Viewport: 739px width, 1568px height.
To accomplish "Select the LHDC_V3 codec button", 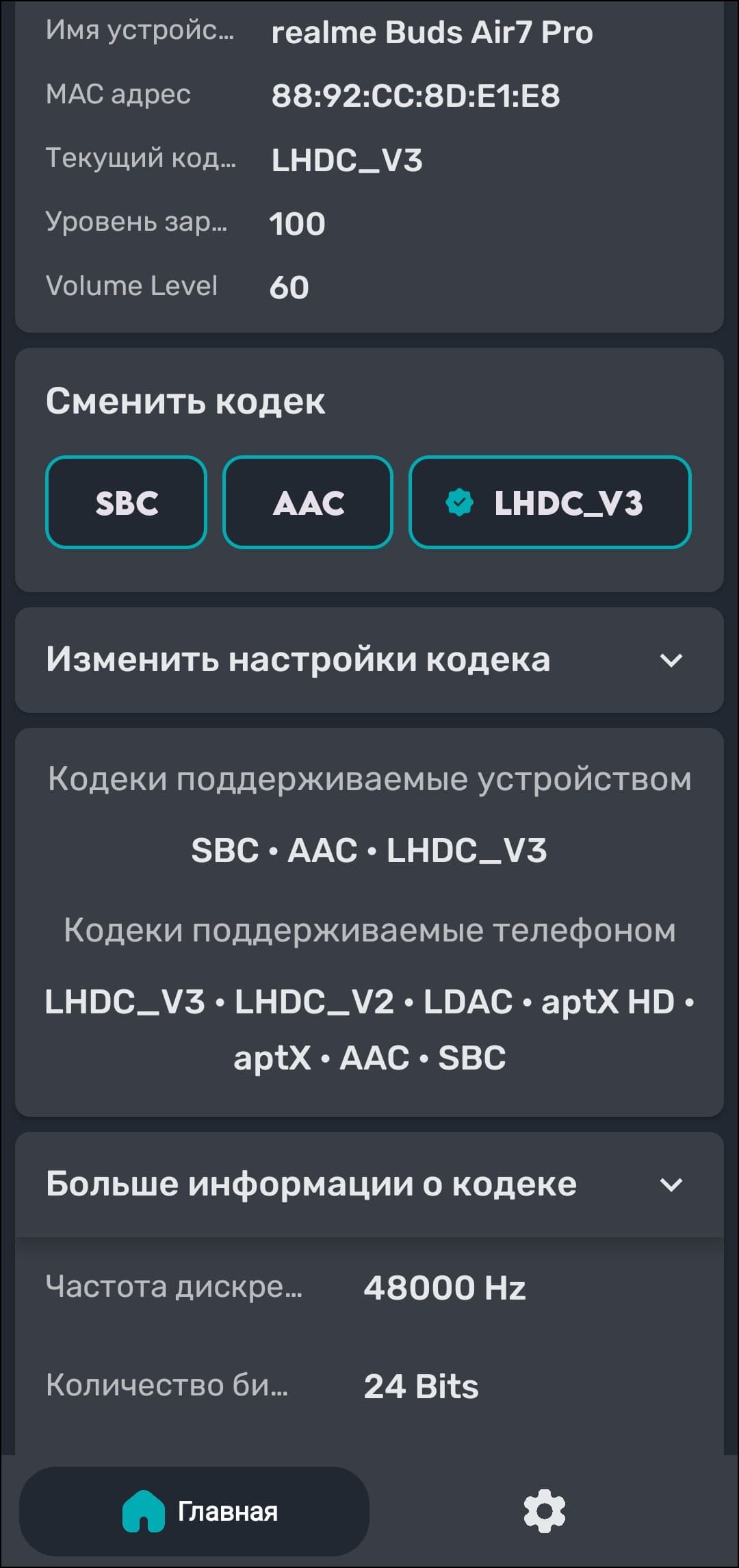I will (549, 503).
